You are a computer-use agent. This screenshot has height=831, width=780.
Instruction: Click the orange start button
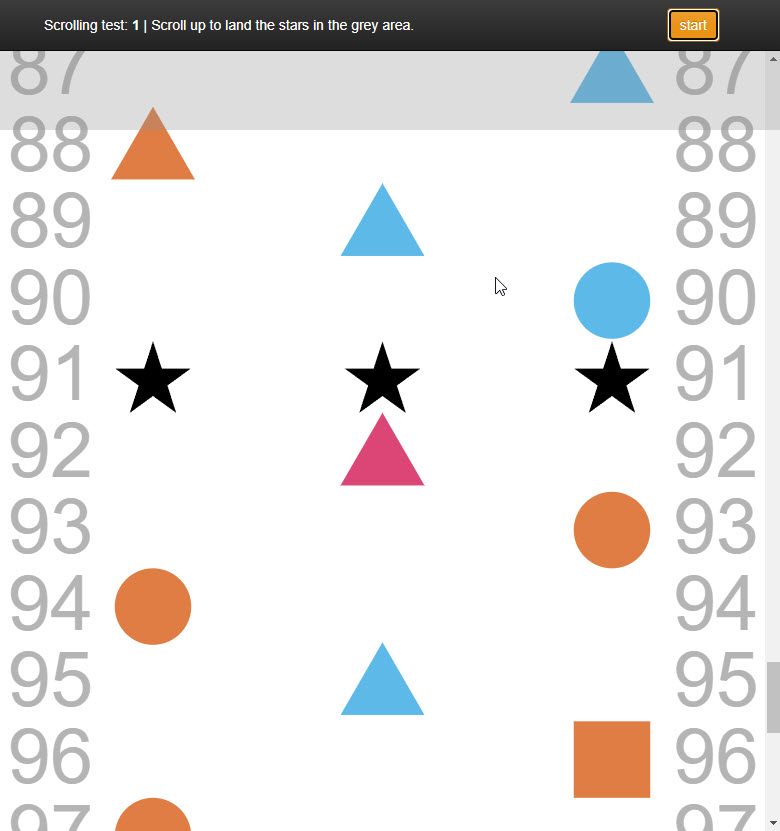[x=693, y=26]
